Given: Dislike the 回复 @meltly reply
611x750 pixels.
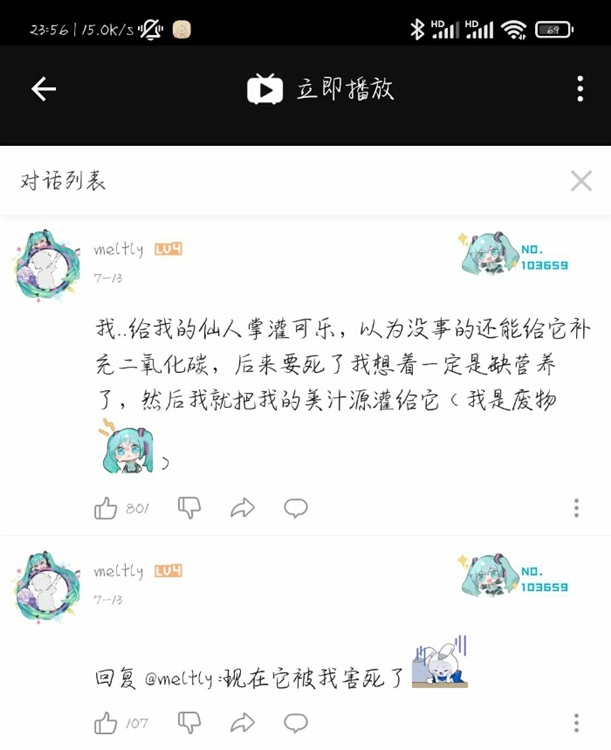Looking at the screenshot, I should [189, 722].
